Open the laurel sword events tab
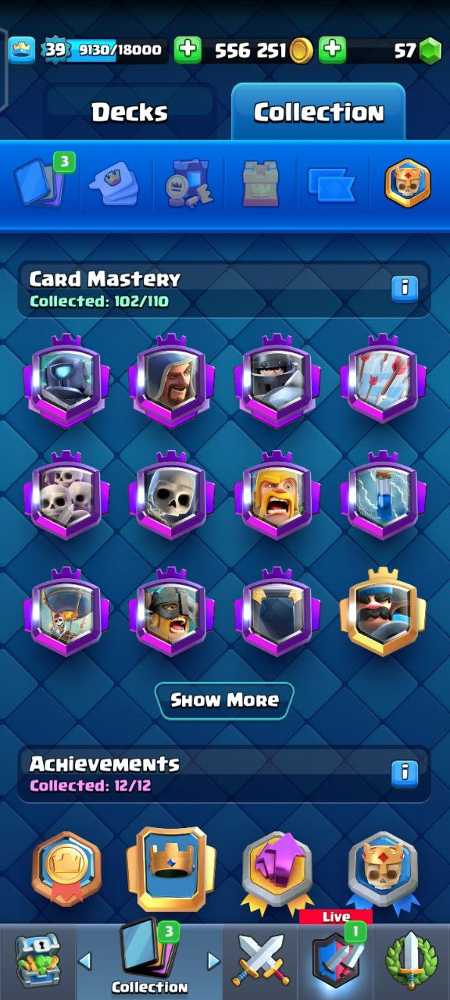The image size is (450, 1000). click(412, 960)
